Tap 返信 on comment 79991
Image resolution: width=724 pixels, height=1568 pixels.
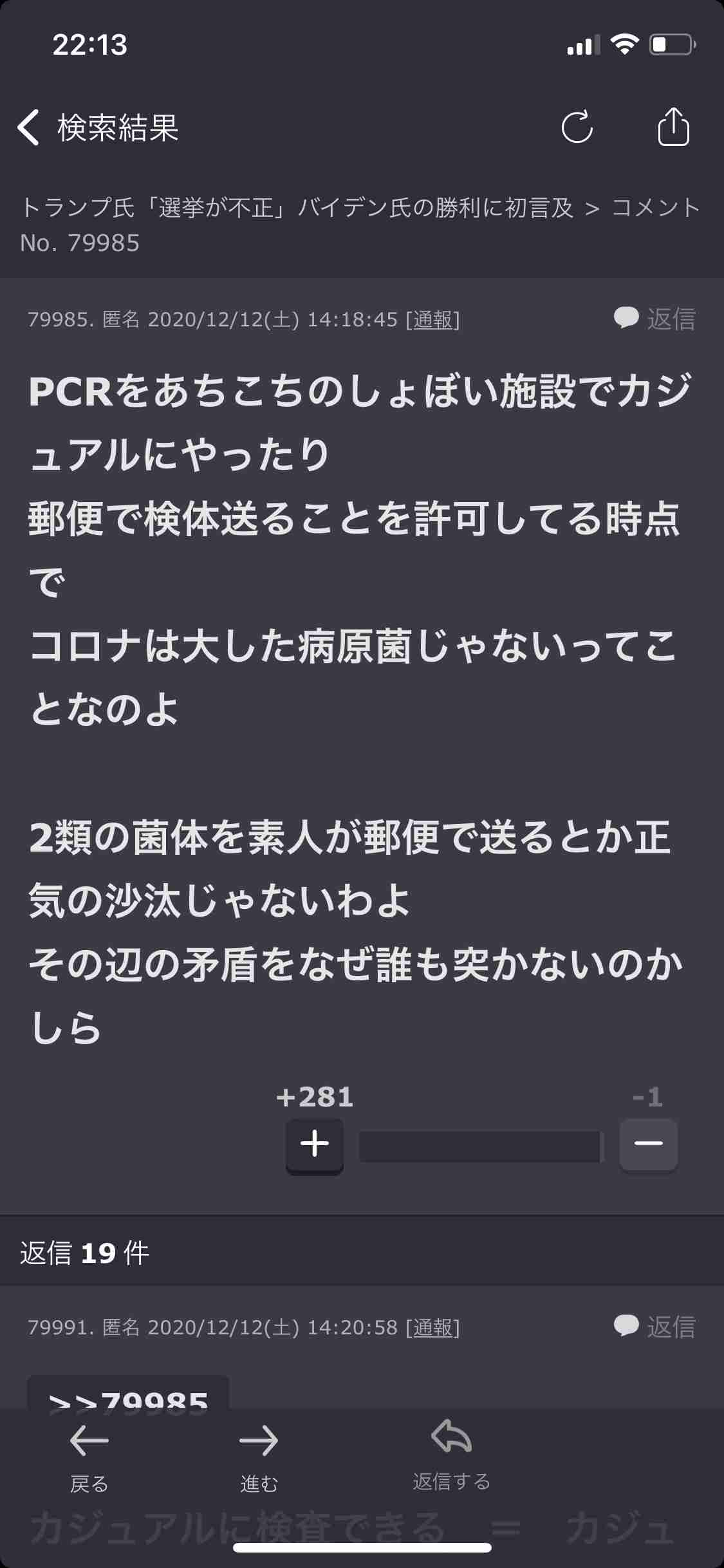click(655, 1326)
